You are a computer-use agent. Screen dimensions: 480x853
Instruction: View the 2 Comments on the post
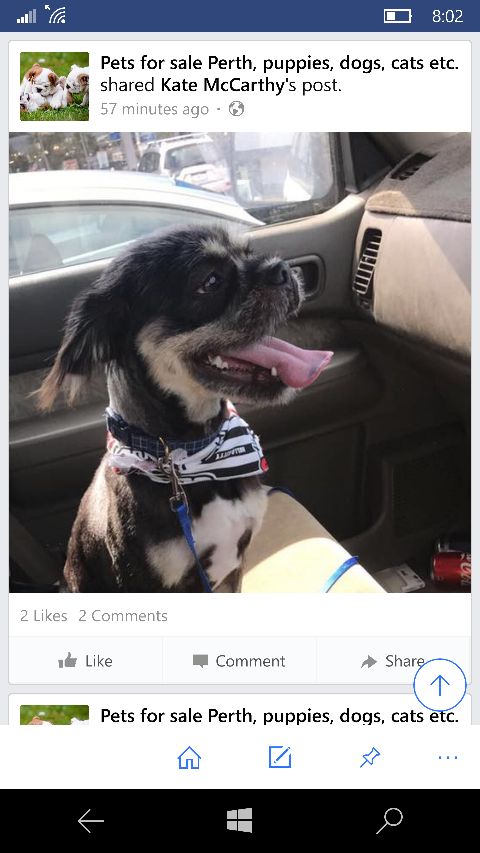tap(123, 616)
